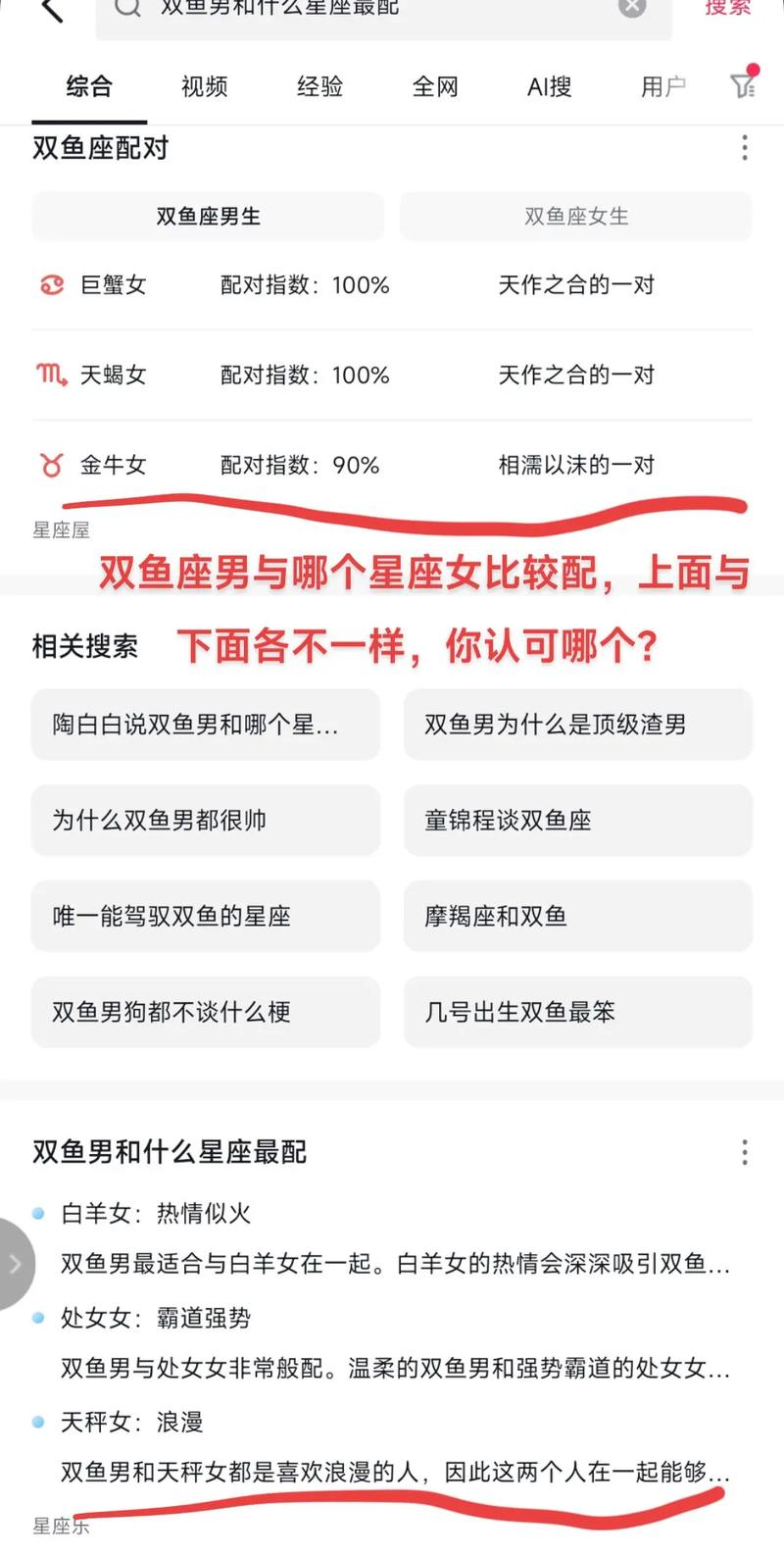Open the filter icon with red notification dot
This screenshot has width=784, height=1557.
click(x=742, y=86)
